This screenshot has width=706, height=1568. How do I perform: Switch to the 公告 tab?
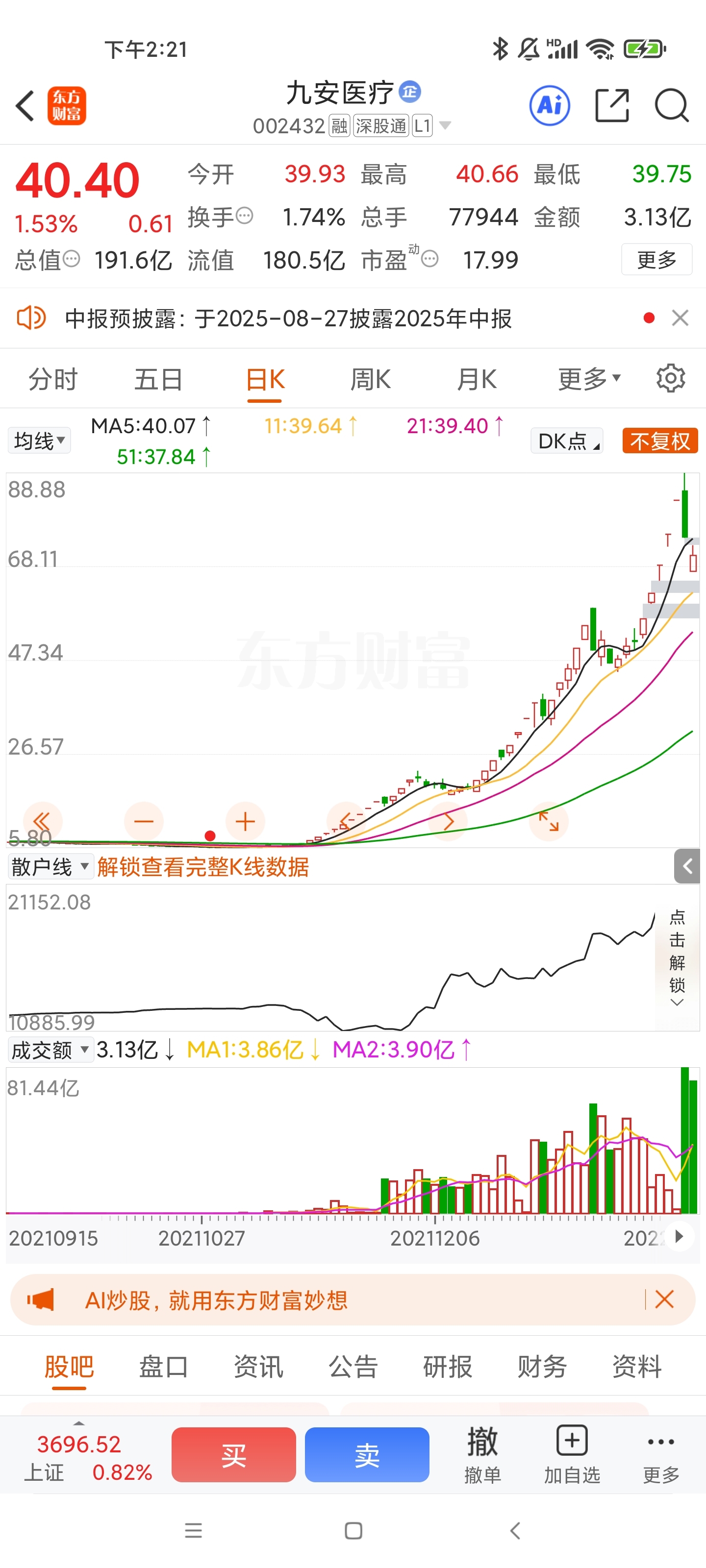click(353, 1366)
